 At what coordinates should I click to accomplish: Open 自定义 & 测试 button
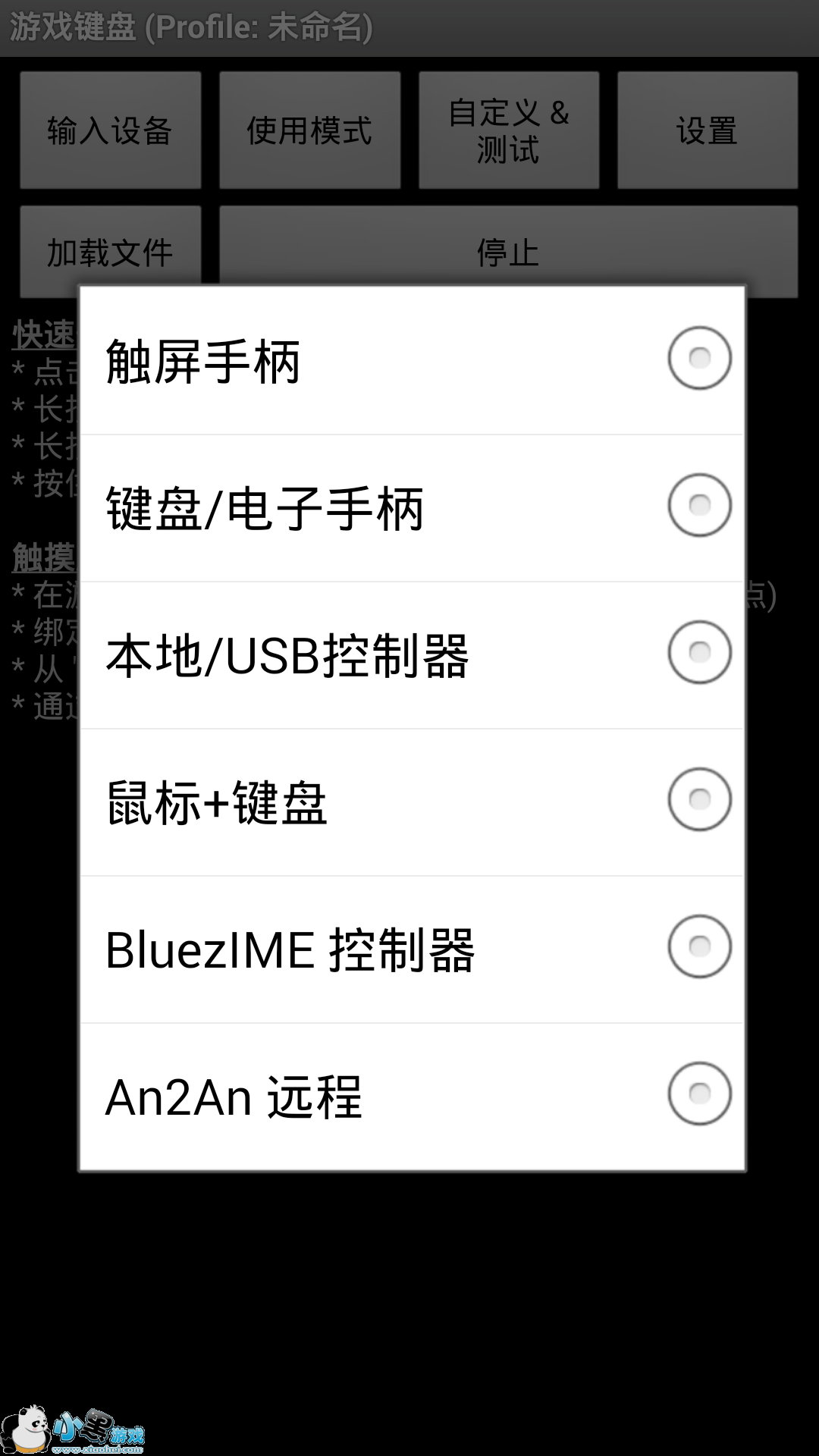tap(509, 130)
